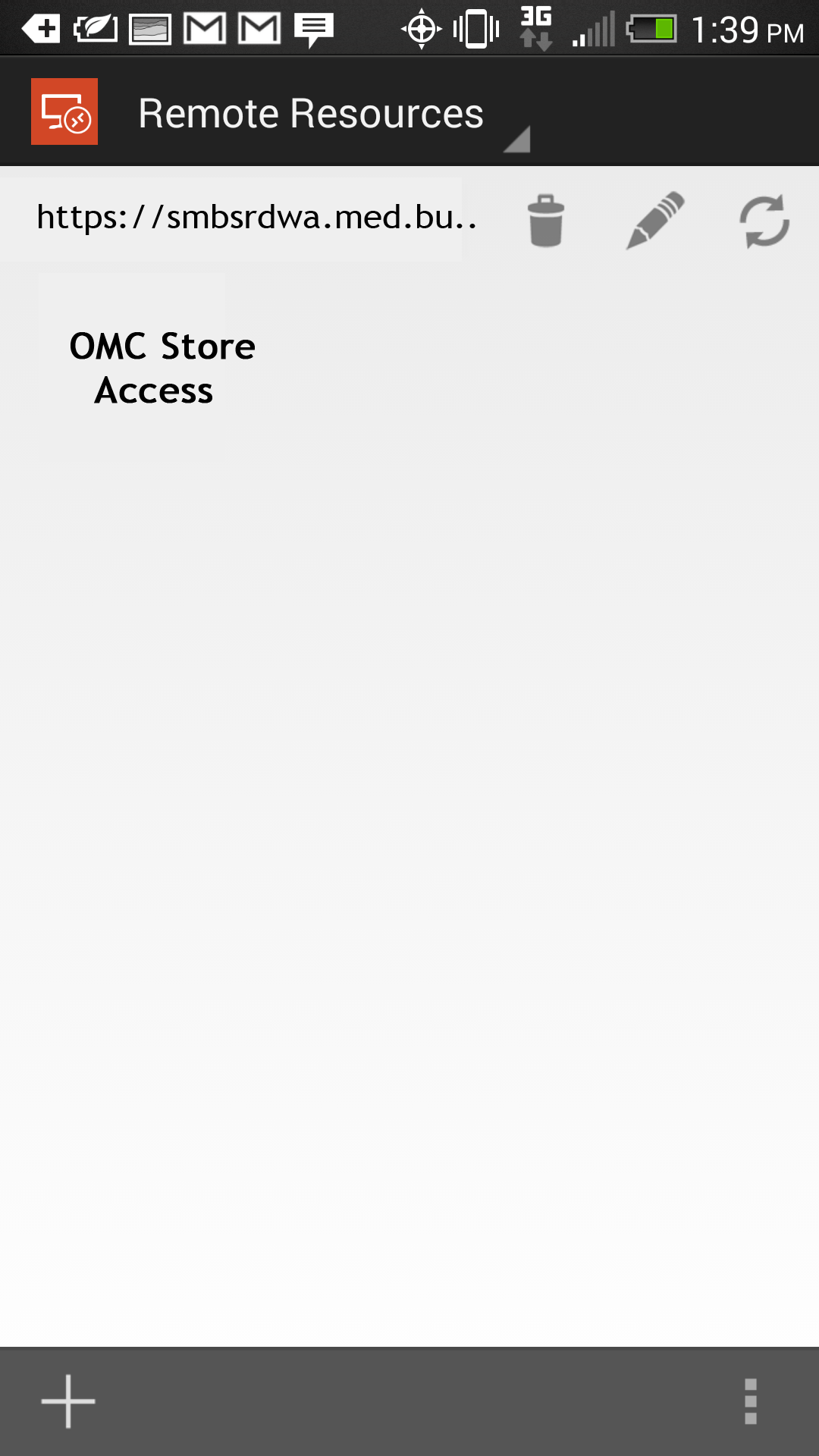Refresh the remote resources feed

tap(764, 221)
